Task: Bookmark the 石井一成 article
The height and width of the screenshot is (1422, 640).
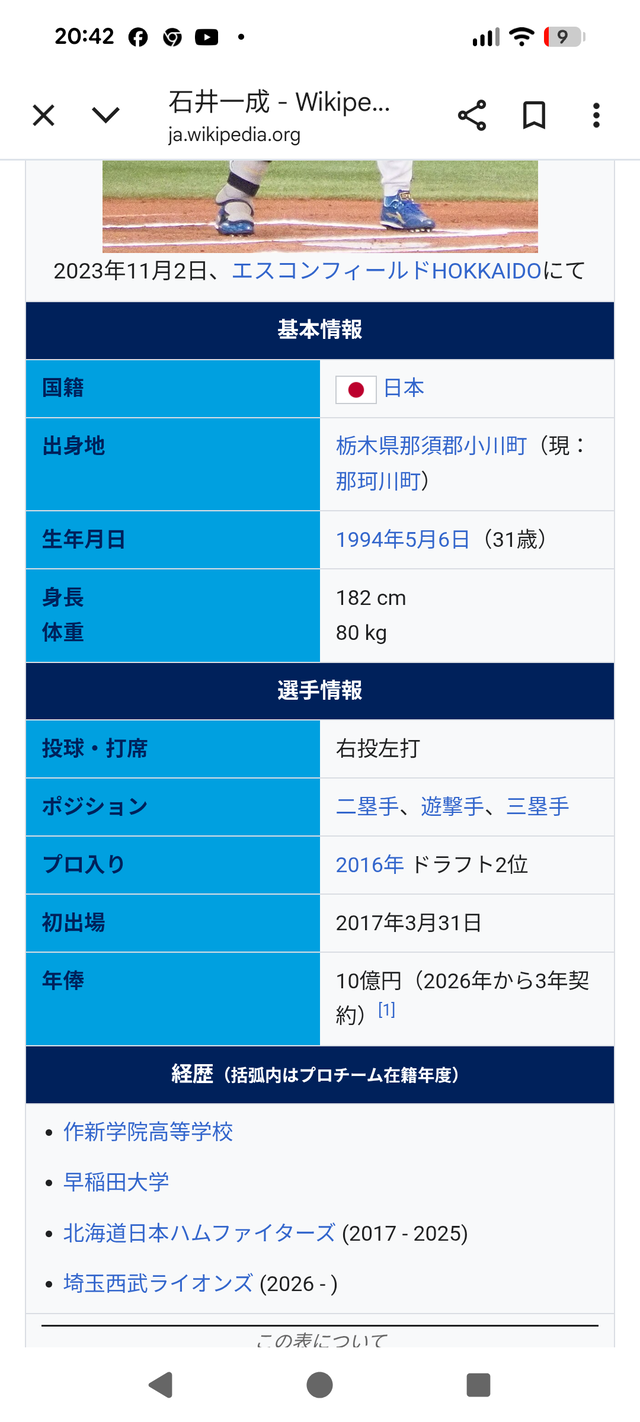Action: (534, 116)
